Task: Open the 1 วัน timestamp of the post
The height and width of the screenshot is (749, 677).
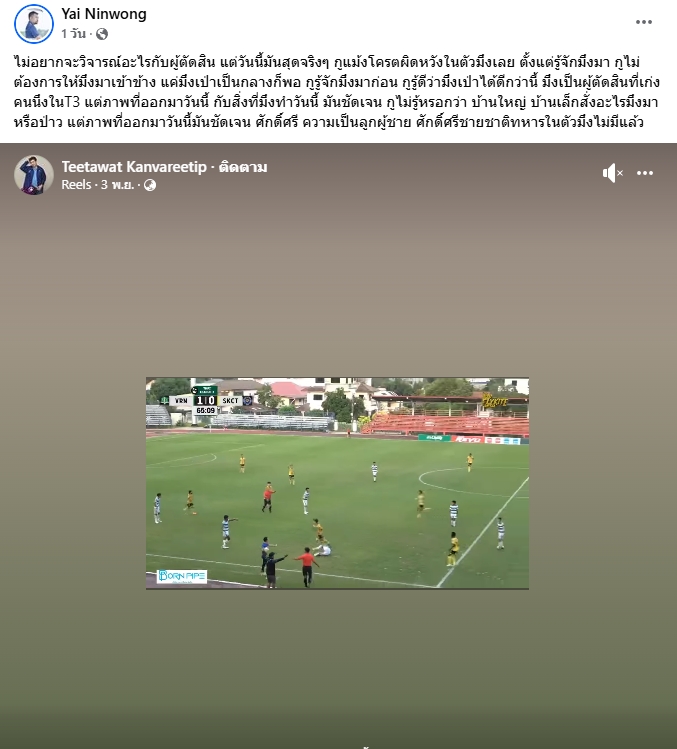Action: point(75,33)
